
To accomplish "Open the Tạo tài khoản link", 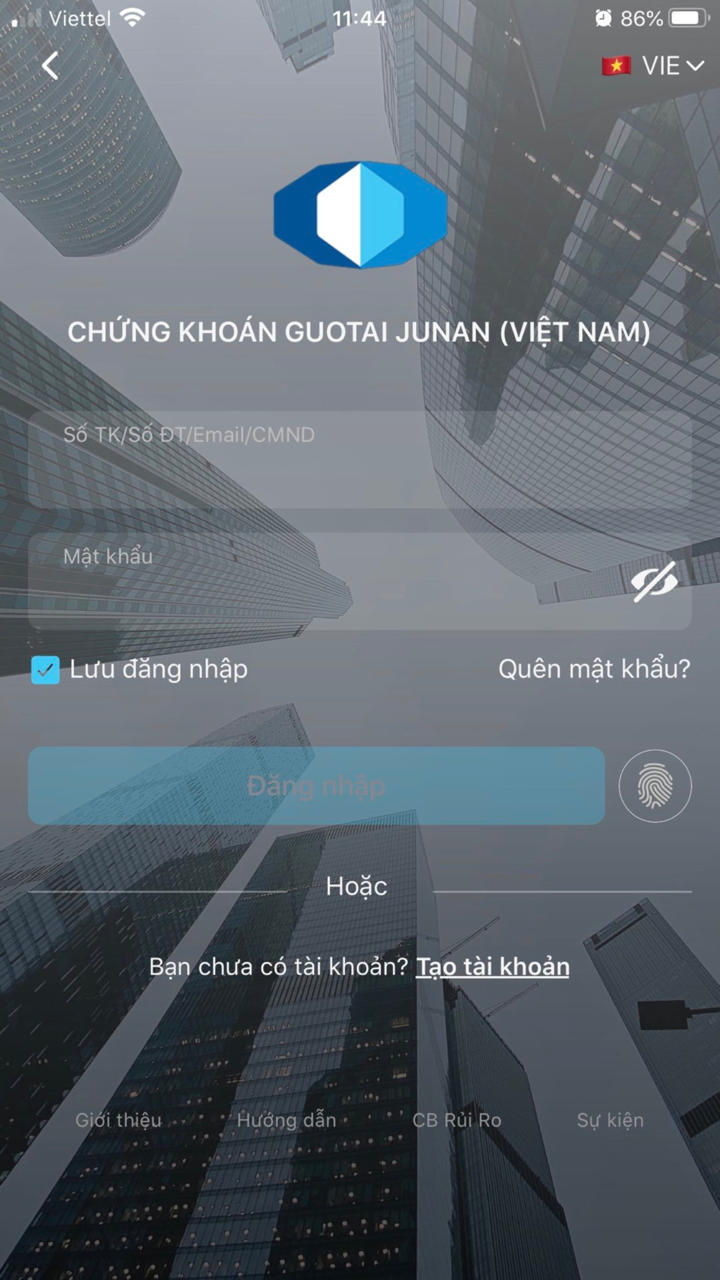I will click(493, 966).
